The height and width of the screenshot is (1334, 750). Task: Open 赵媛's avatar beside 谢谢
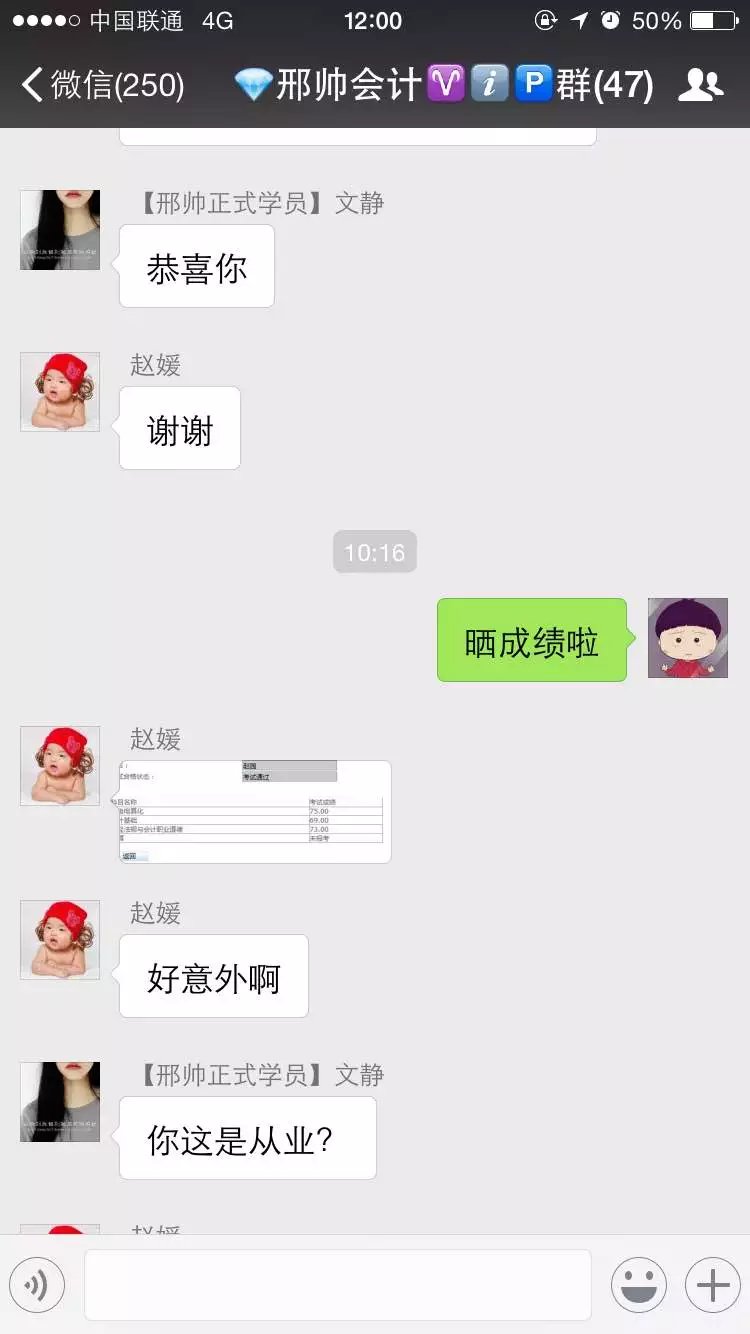[x=60, y=392]
